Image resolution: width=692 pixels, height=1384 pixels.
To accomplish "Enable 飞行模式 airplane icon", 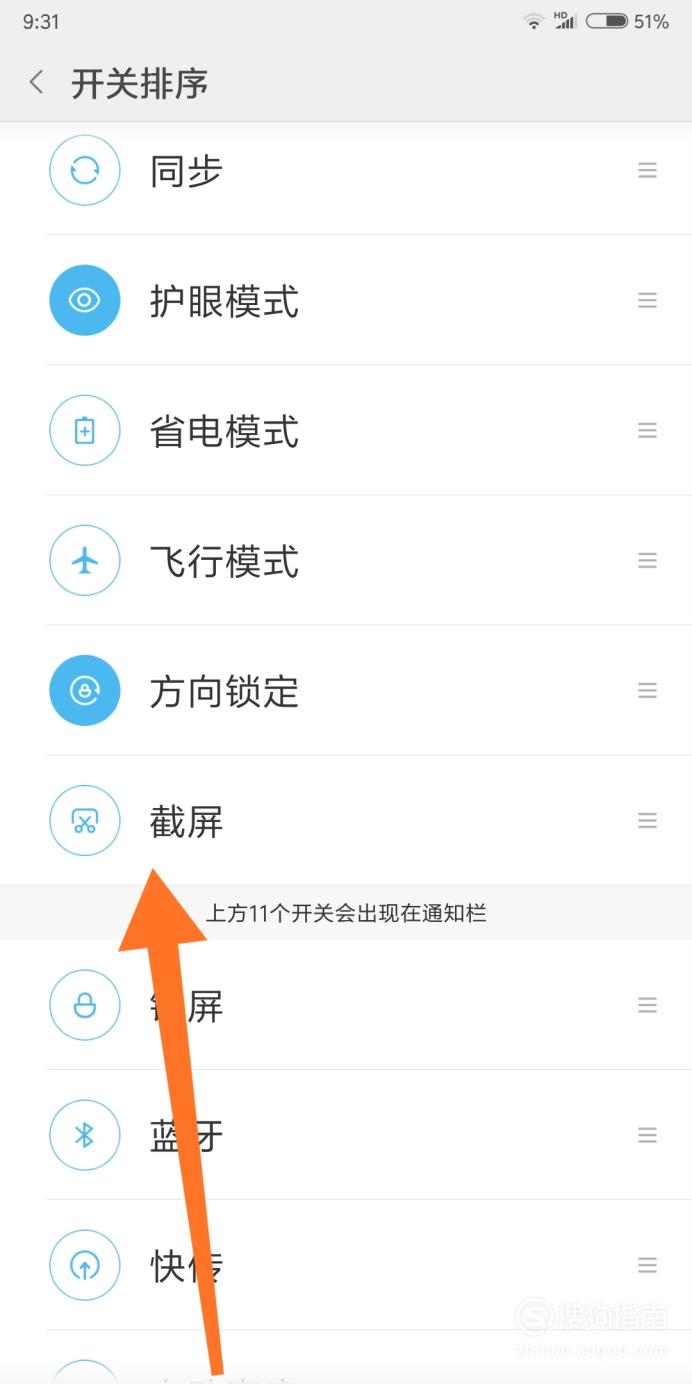I will coord(85,560).
